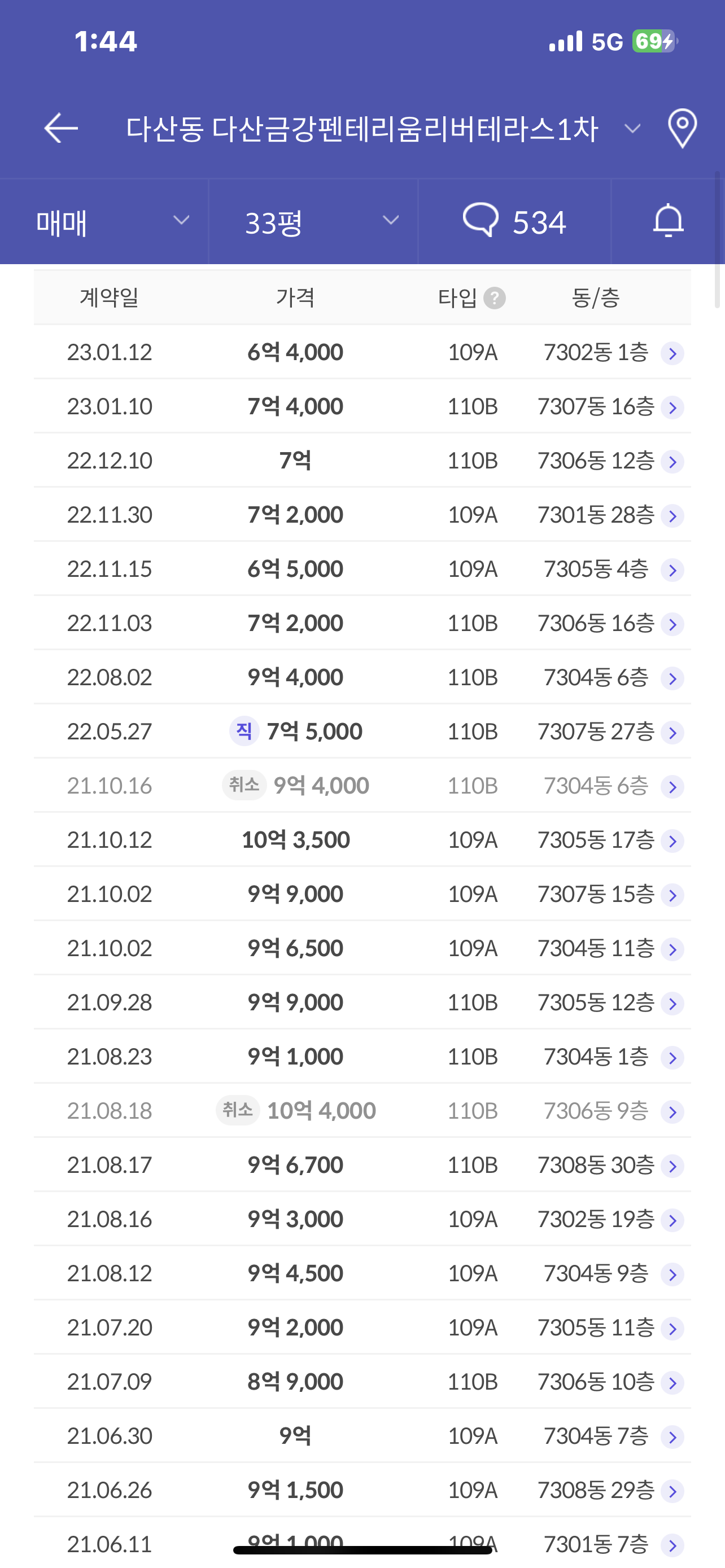Open the 23.01.10 7억 4,000 transaction

pyautogui.click(x=362, y=406)
